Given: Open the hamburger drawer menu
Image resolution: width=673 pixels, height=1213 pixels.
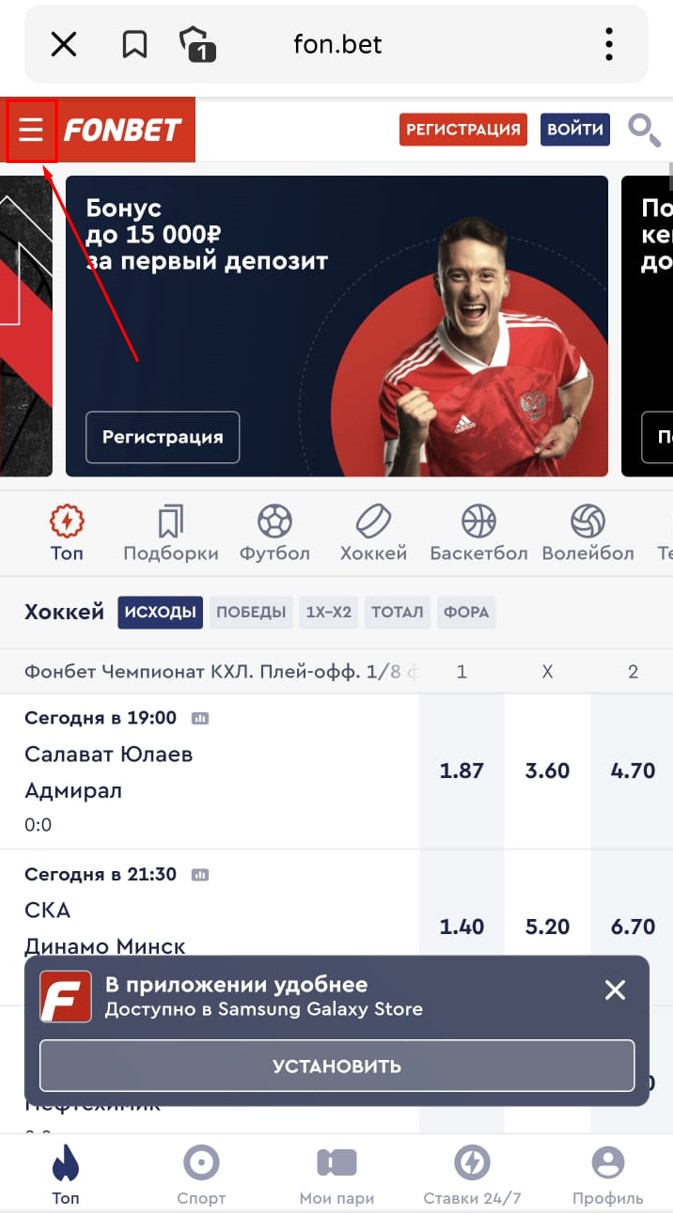Looking at the screenshot, I should [31, 130].
